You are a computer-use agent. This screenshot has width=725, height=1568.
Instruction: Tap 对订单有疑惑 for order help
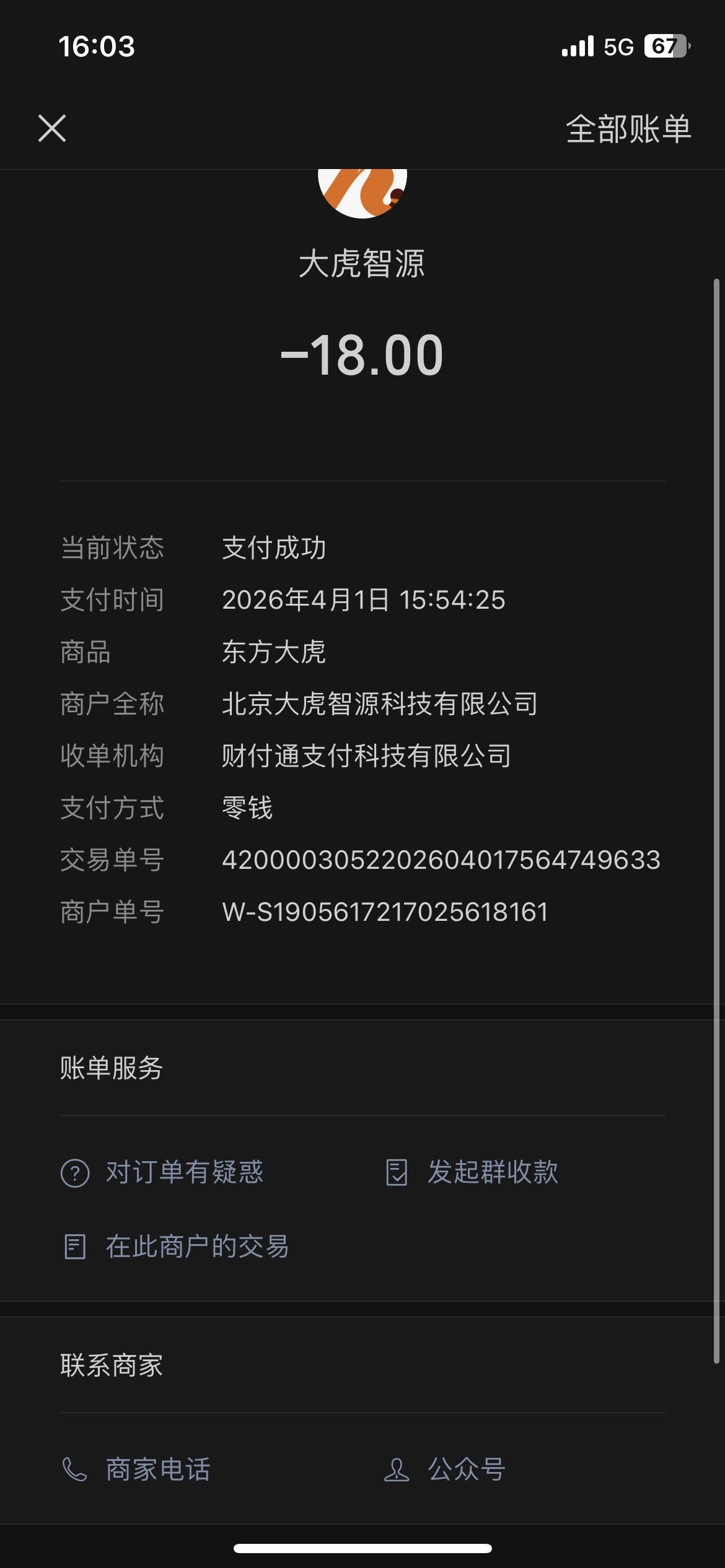pyautogui.click(x=162, y=1172)
